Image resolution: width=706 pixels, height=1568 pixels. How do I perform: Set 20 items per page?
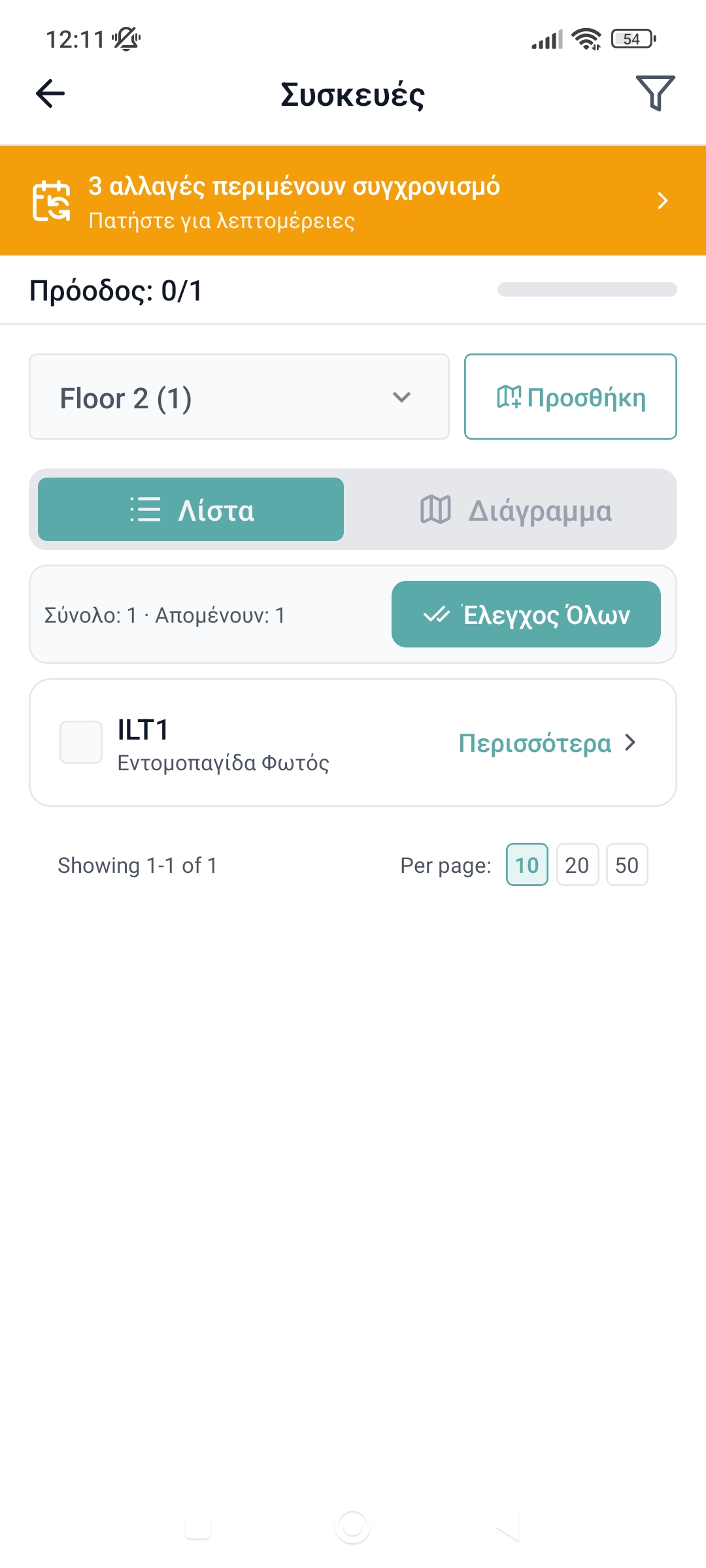point(577,865)
